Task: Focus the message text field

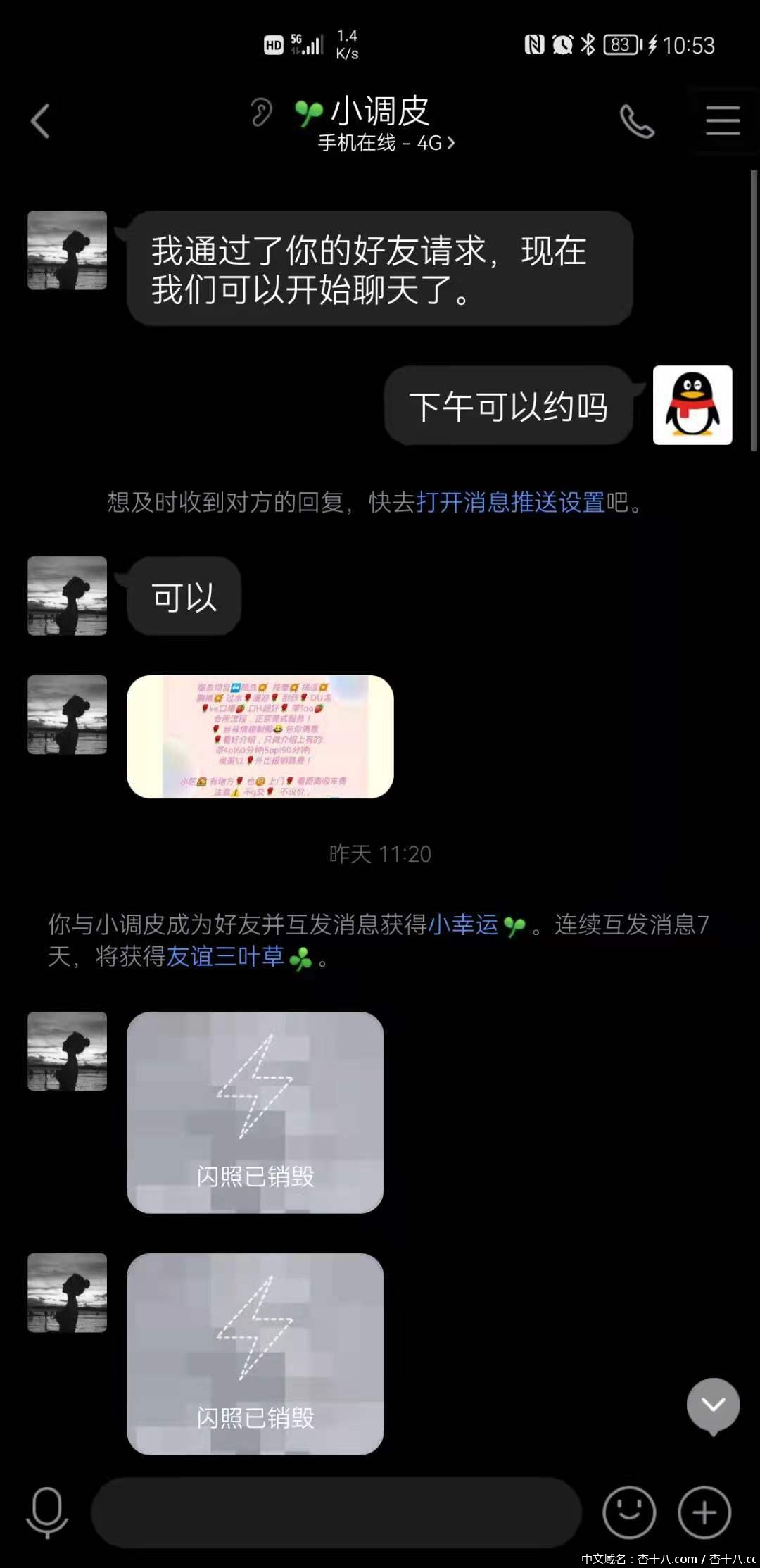Action: [336, 1512]
